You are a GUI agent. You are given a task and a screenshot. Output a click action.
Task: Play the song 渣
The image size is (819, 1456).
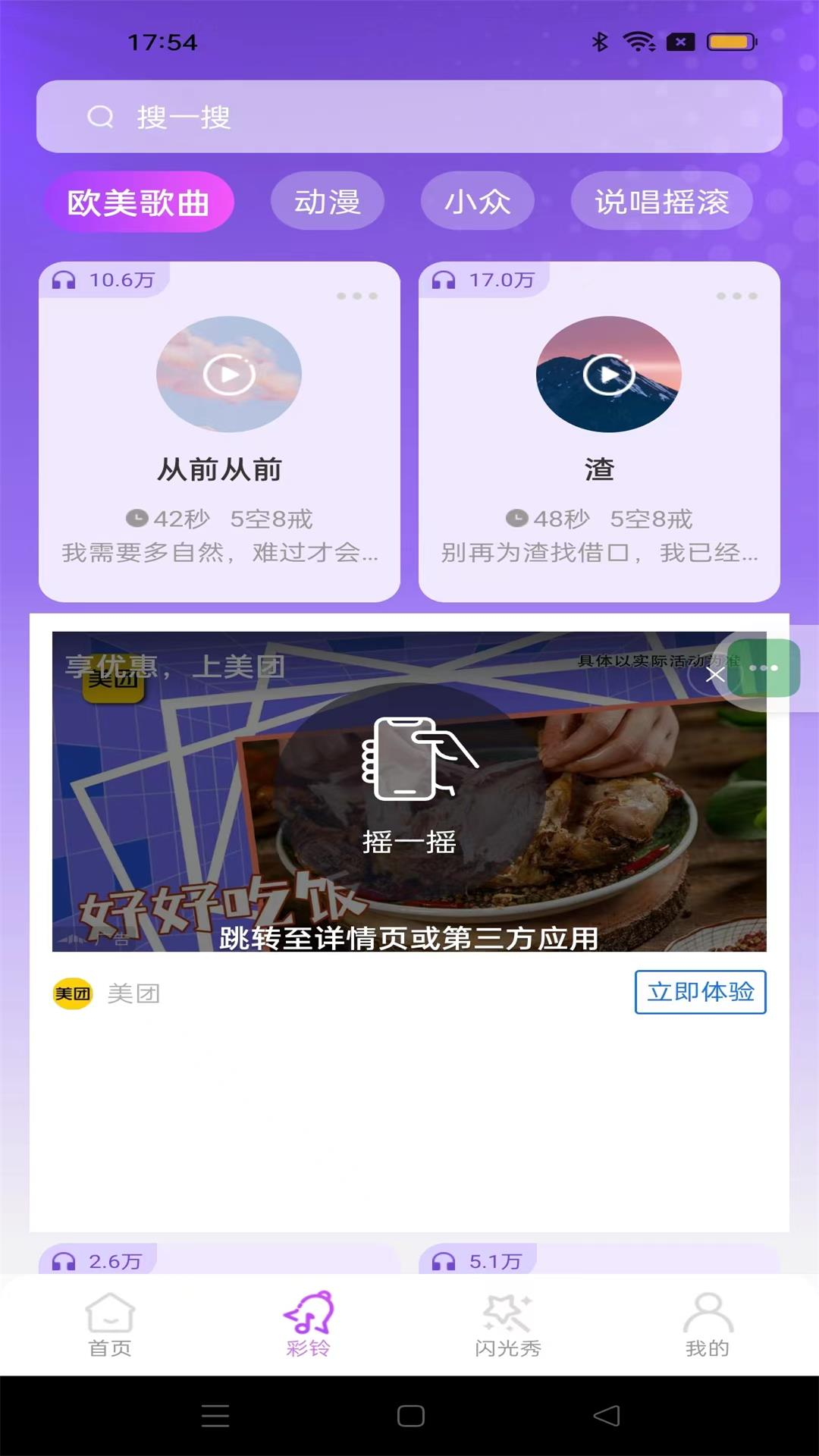point(609,374)
